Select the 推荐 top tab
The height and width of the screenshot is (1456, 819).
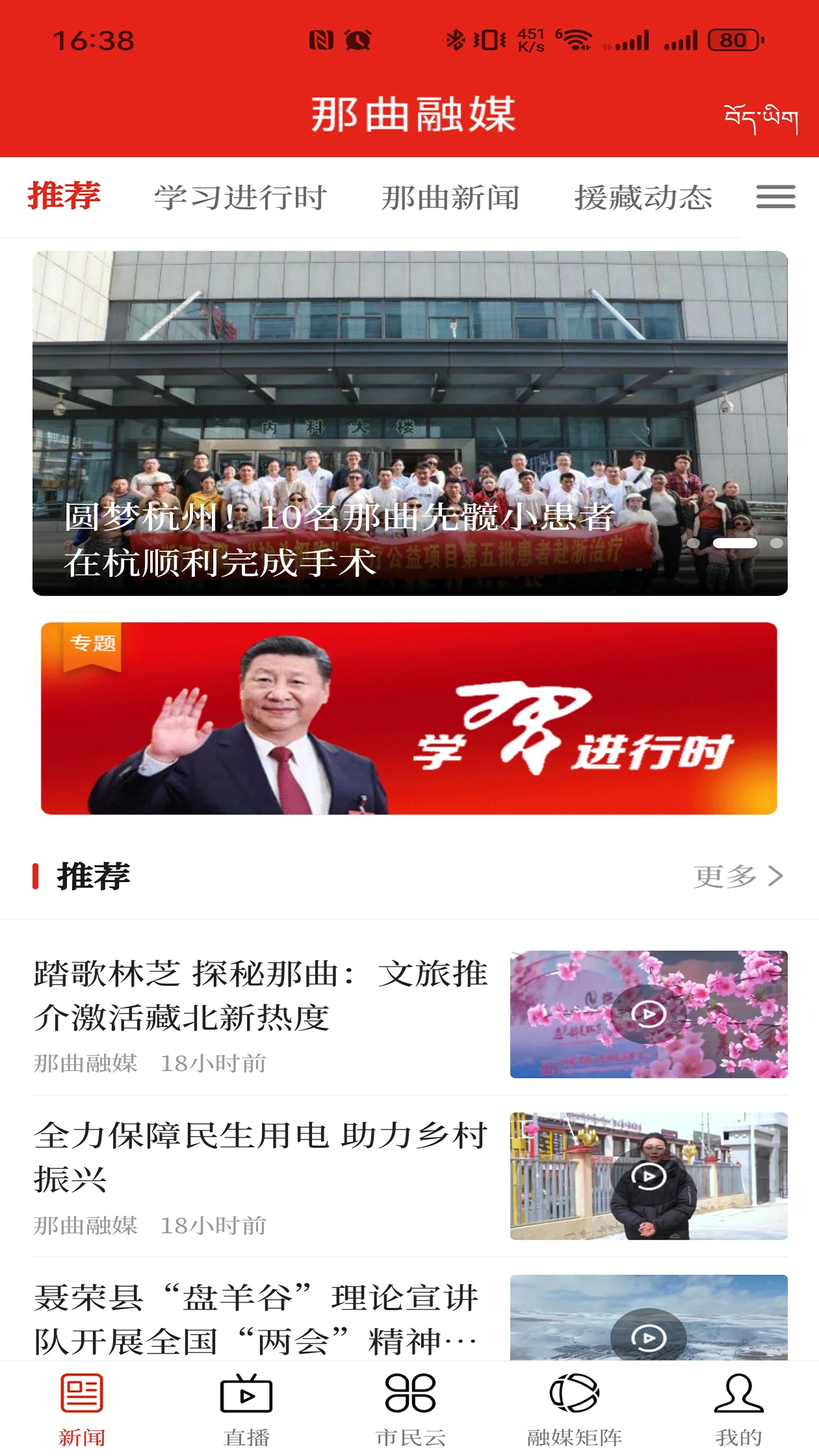tap(64, 196)
